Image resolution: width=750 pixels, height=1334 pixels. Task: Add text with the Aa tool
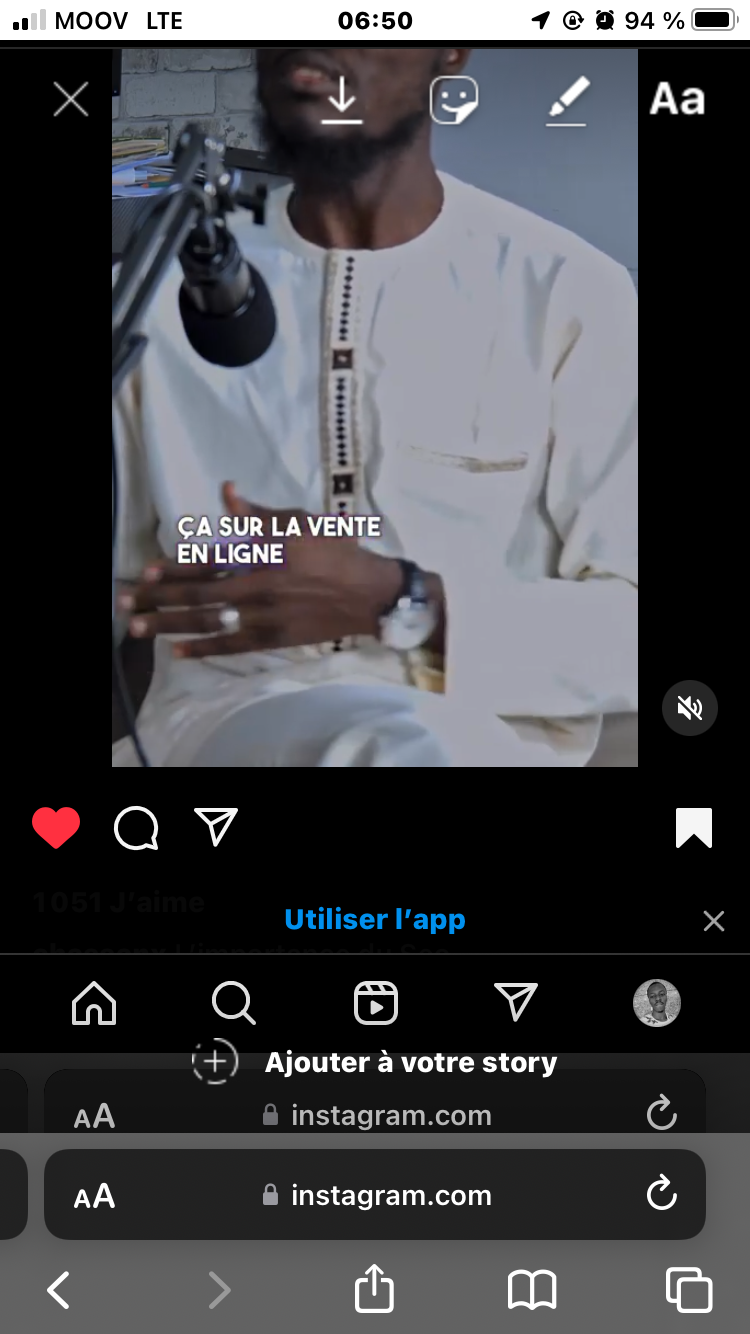[x=677, y=100]
